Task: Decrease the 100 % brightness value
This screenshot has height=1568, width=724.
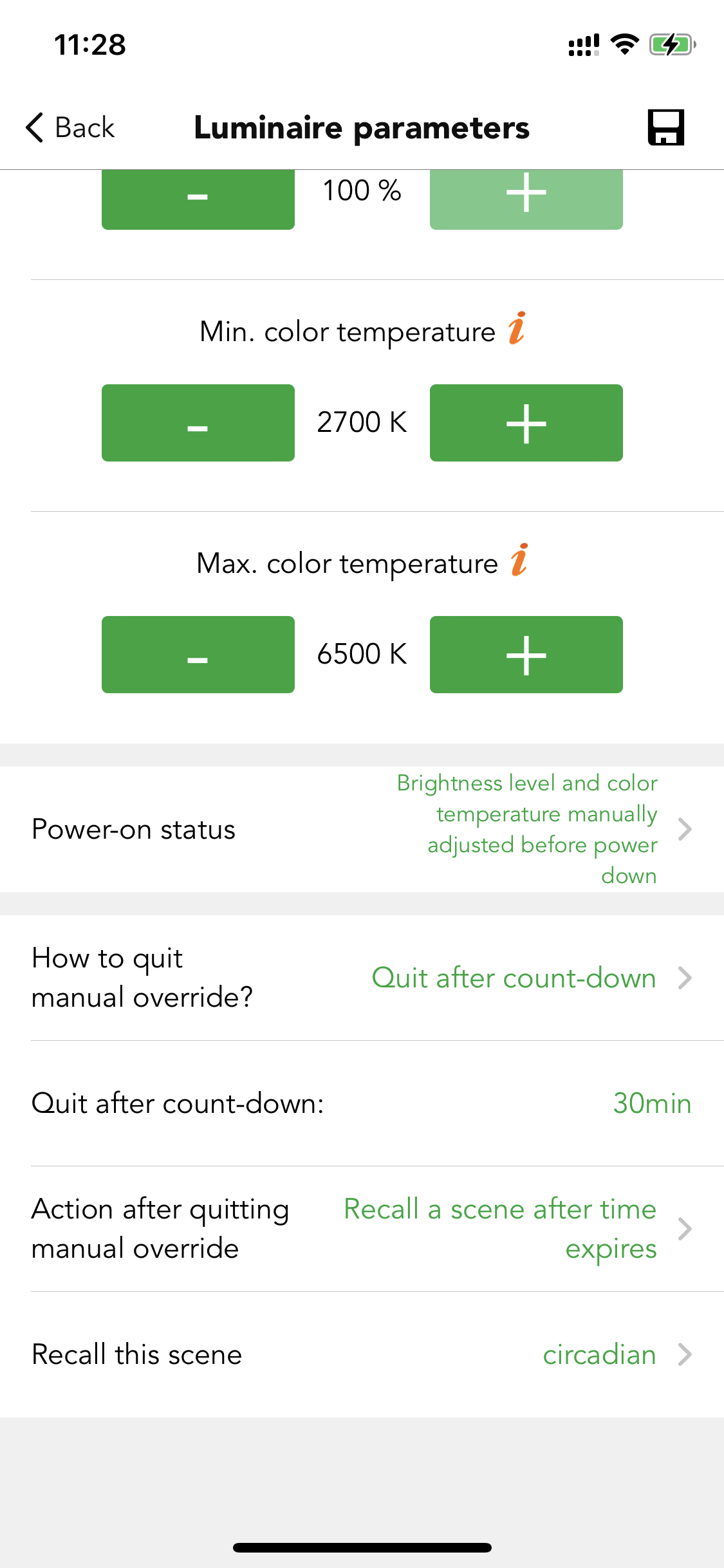Action: tap(198, 198)
